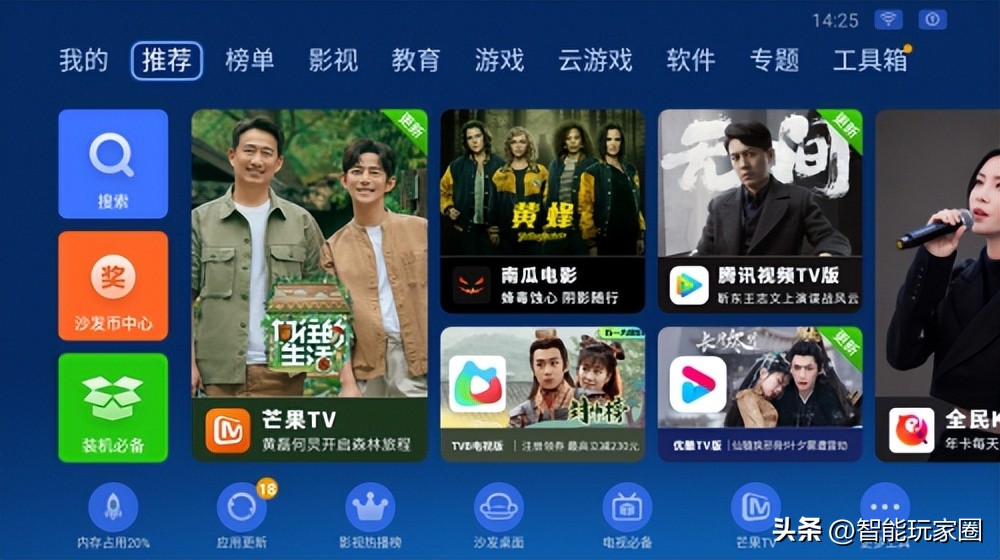Select the 榜单 tab
Viewport: 1000px width, 560px height.
[249, 60]
